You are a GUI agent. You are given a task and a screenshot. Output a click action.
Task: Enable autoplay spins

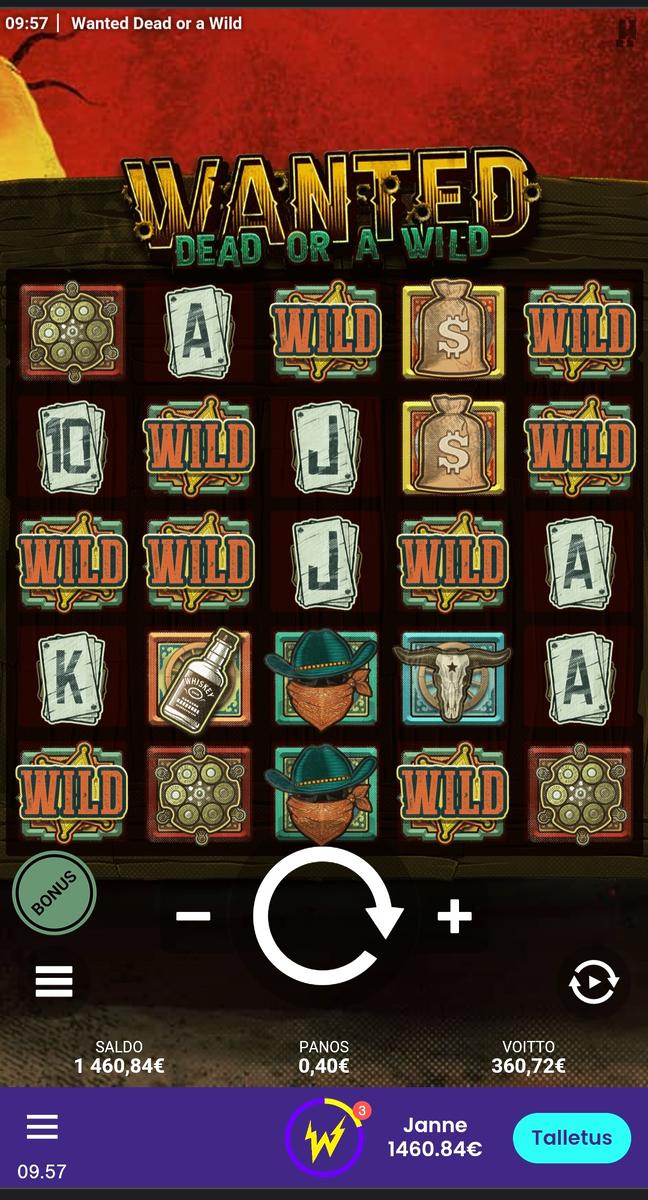[593, 984]
